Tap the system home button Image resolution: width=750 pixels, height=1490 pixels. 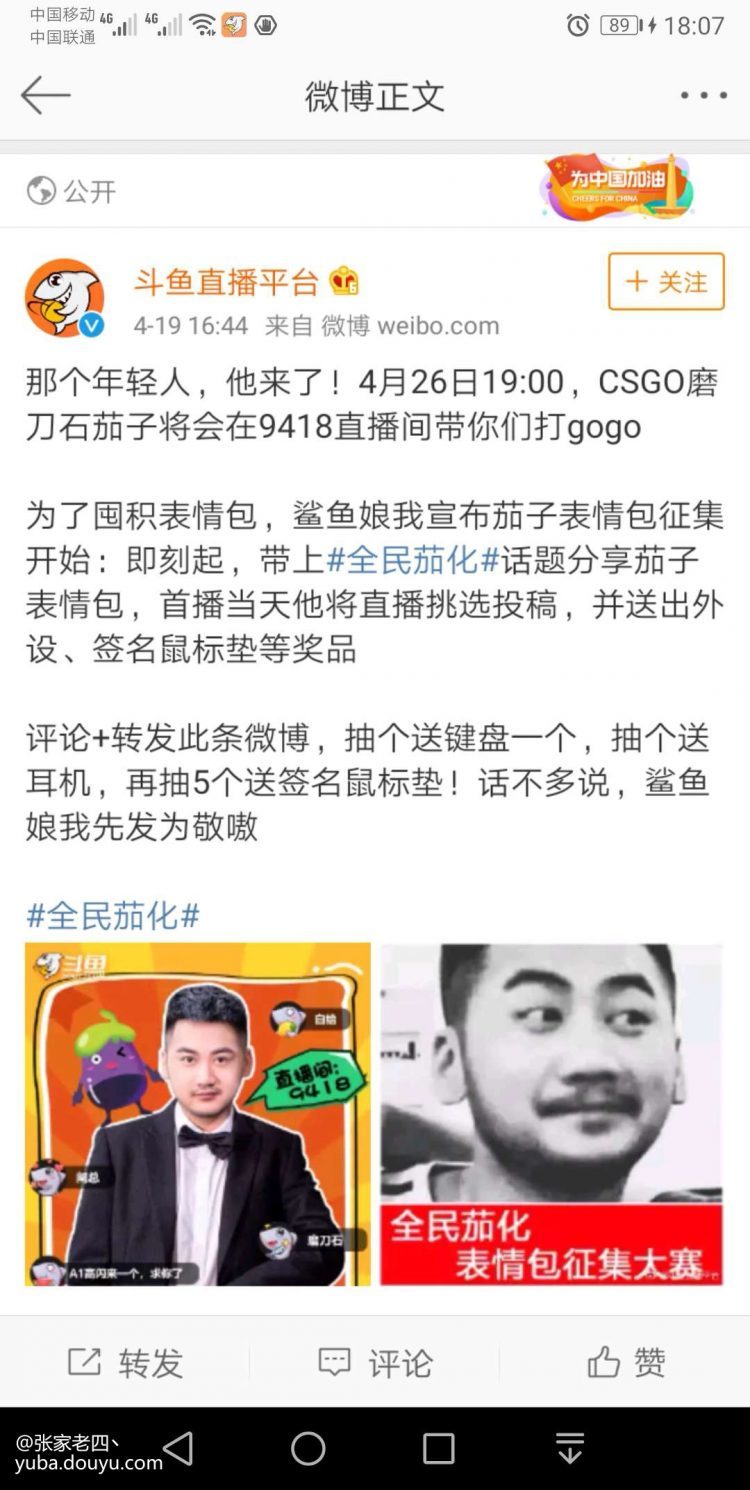(x=308, y=1448)
